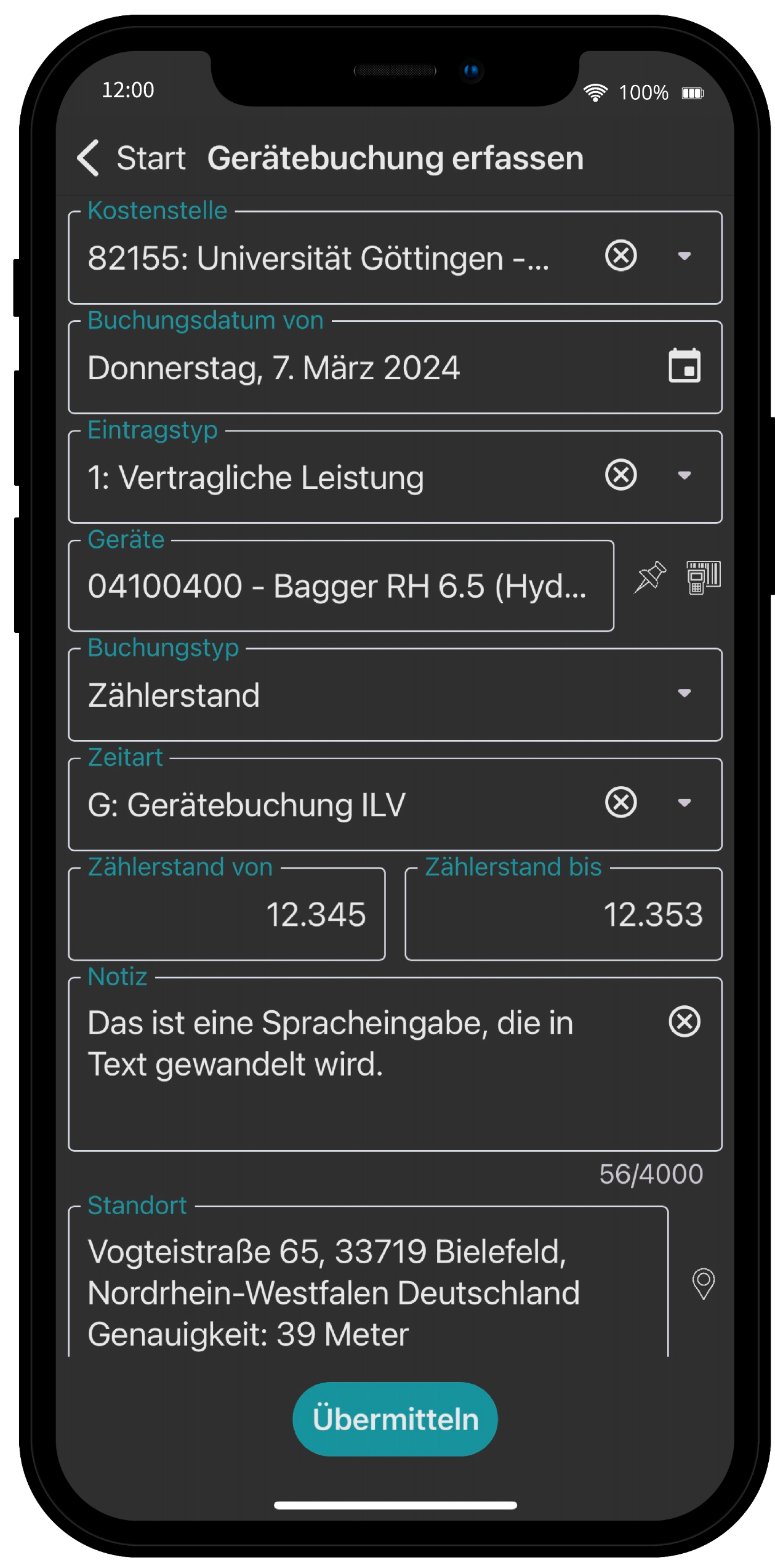
Task: Pin the selected Gerät
Action: (x=650, y=577)
